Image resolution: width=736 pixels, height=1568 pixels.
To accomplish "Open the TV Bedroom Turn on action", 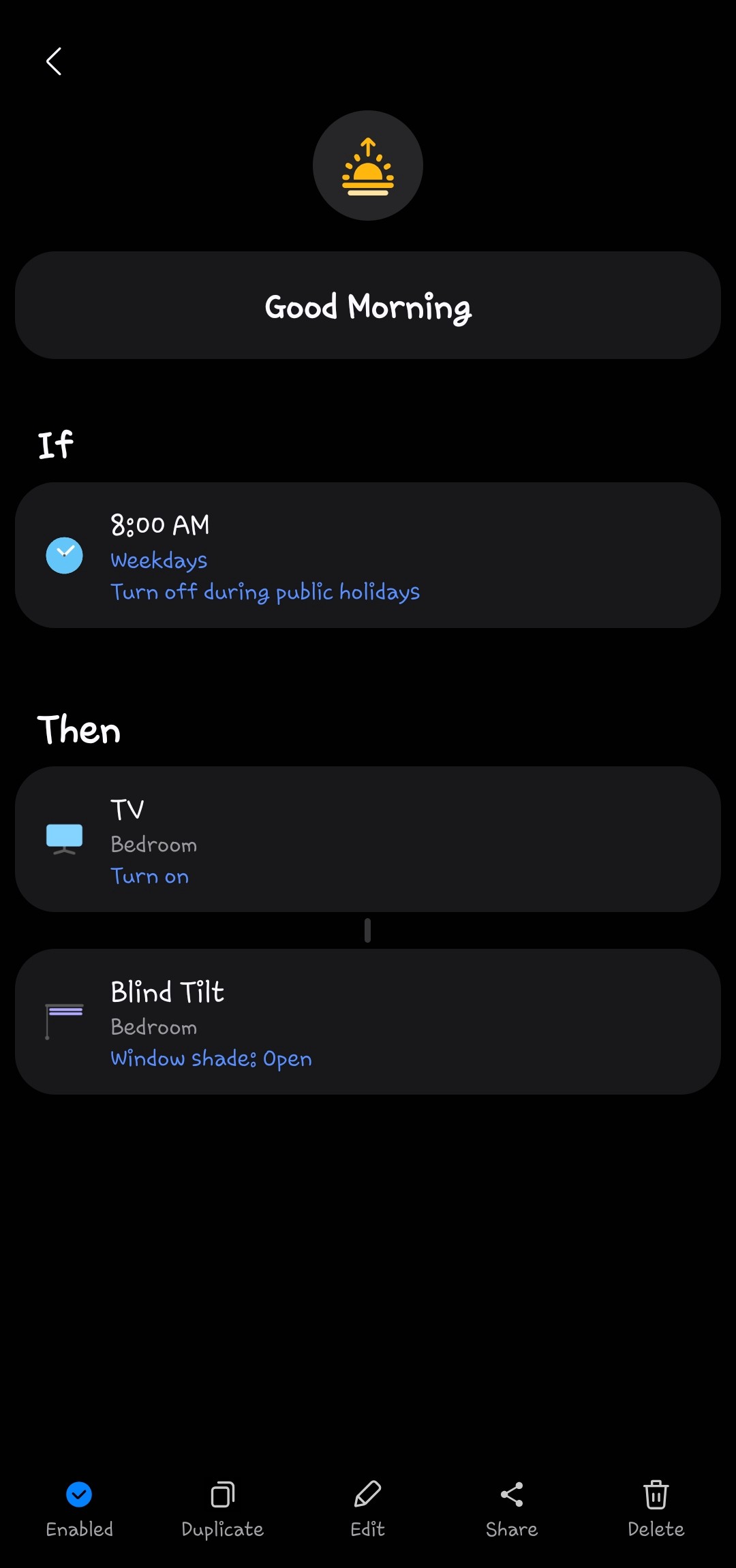I will (368, 839).
